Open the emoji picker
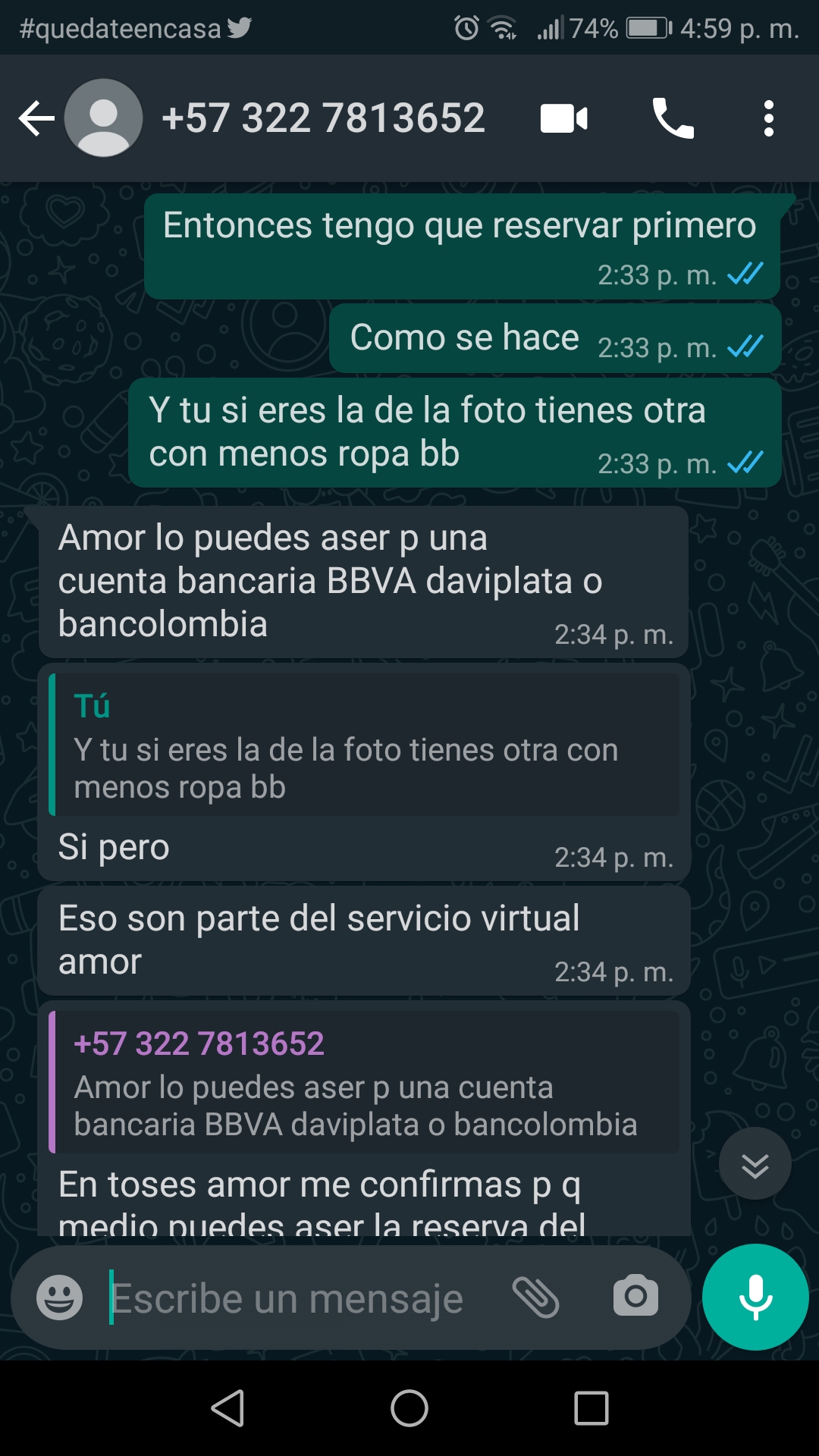Image resolution: width=819 pixels, height=1456 pixels. [60, 1297]
